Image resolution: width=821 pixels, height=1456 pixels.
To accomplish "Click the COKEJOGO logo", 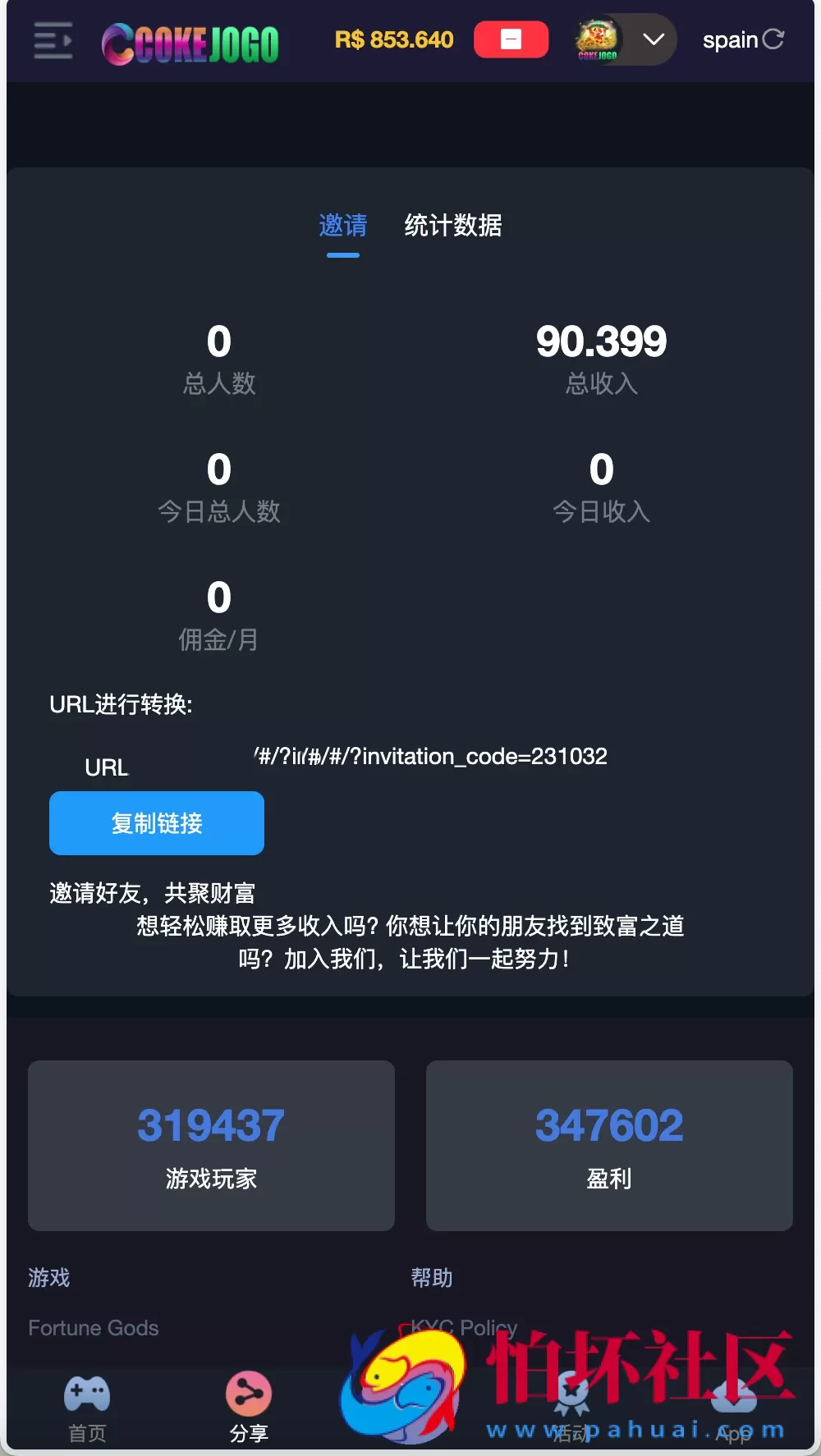I will (x=190, y=39).
